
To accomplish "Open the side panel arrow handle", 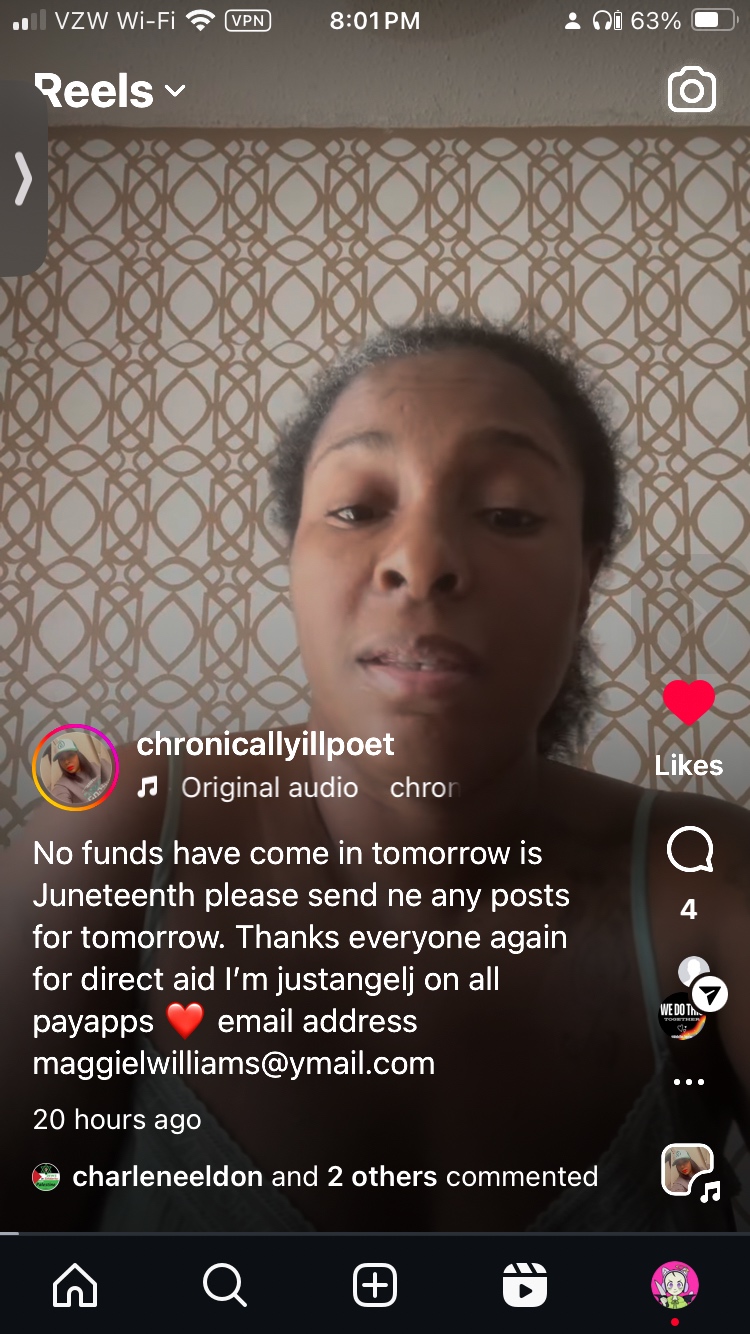I will click(23, 178).
